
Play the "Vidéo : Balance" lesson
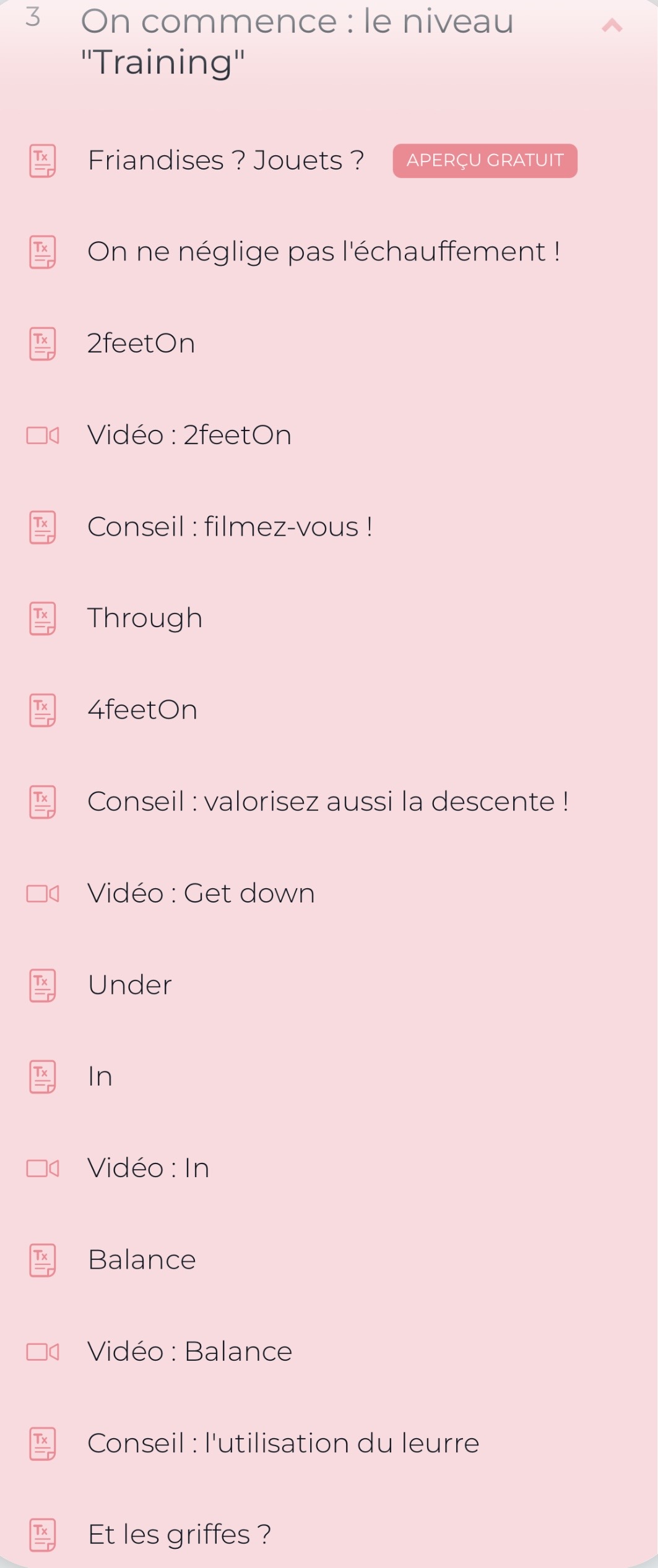189,1352
